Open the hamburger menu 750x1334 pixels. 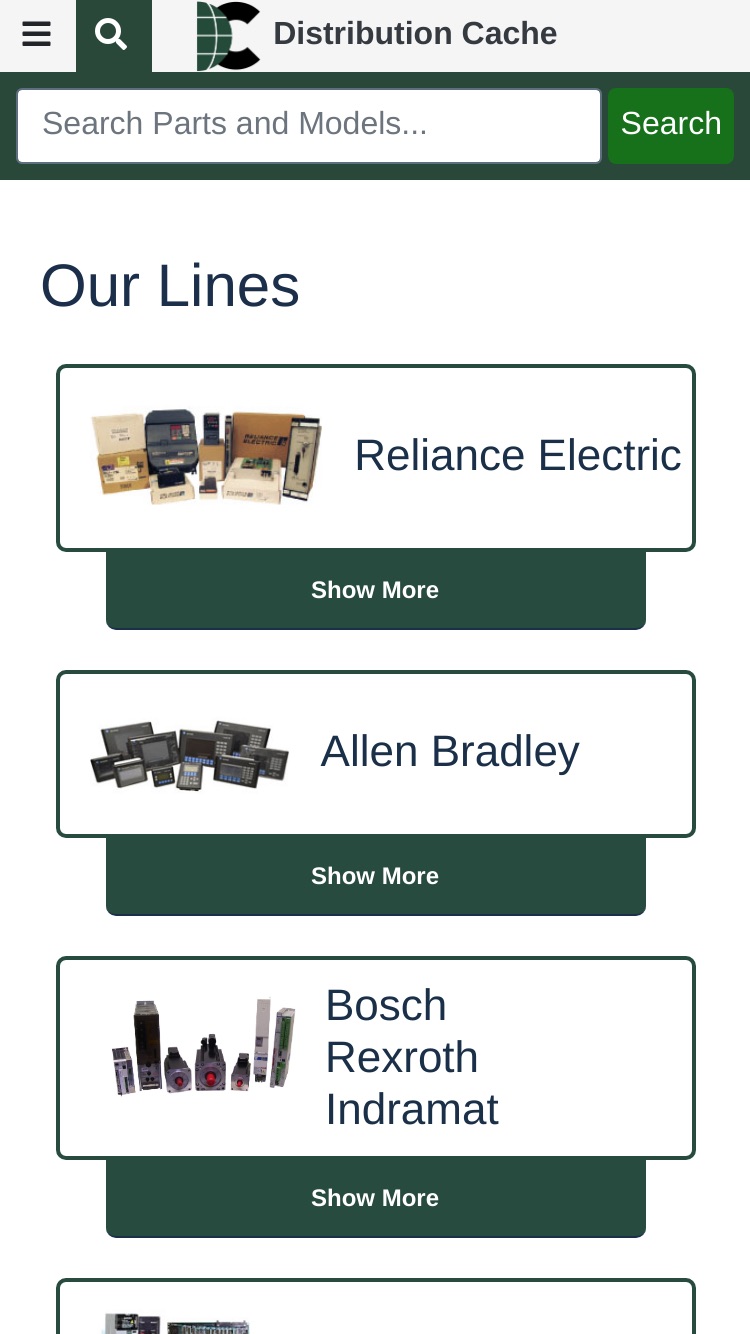coord(37,35)
